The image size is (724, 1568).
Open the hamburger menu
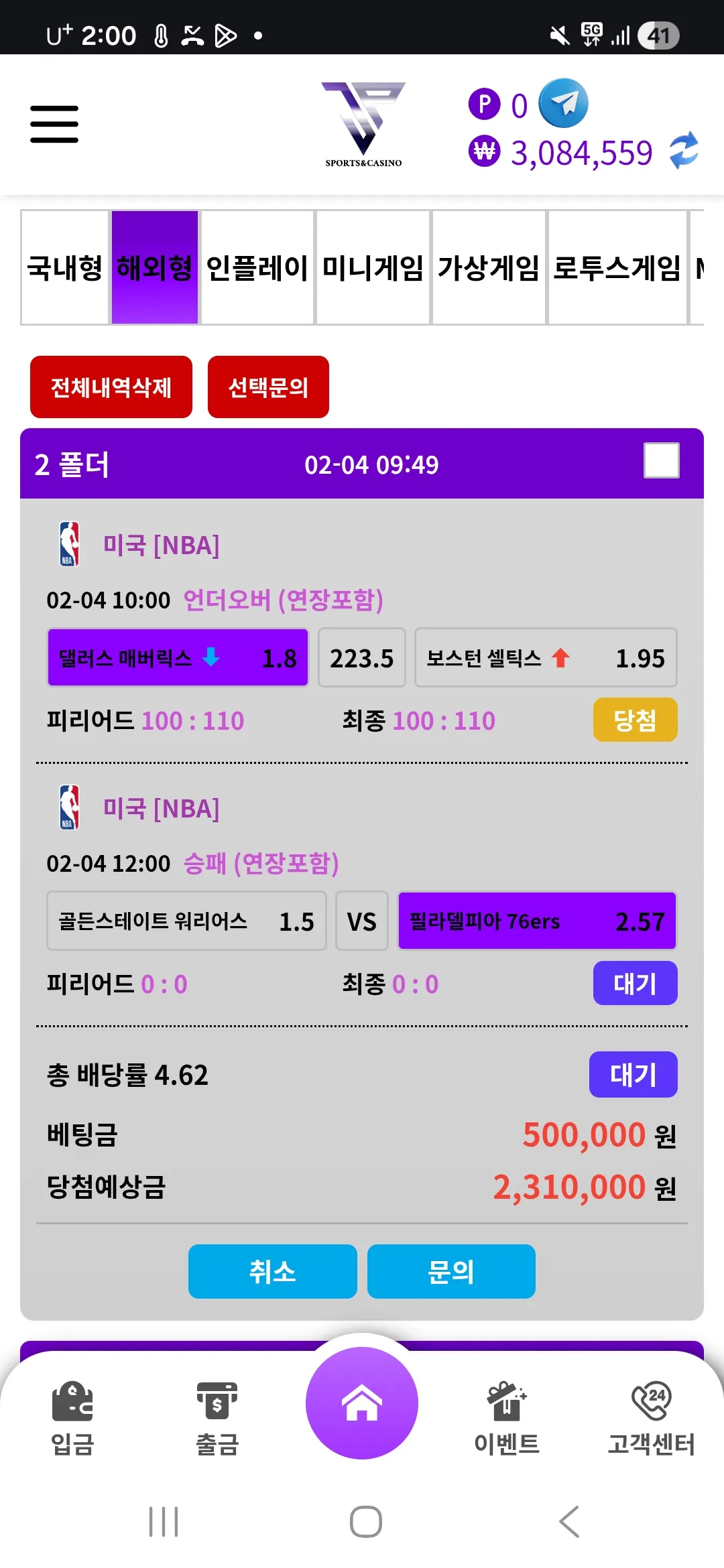[54, 124]
